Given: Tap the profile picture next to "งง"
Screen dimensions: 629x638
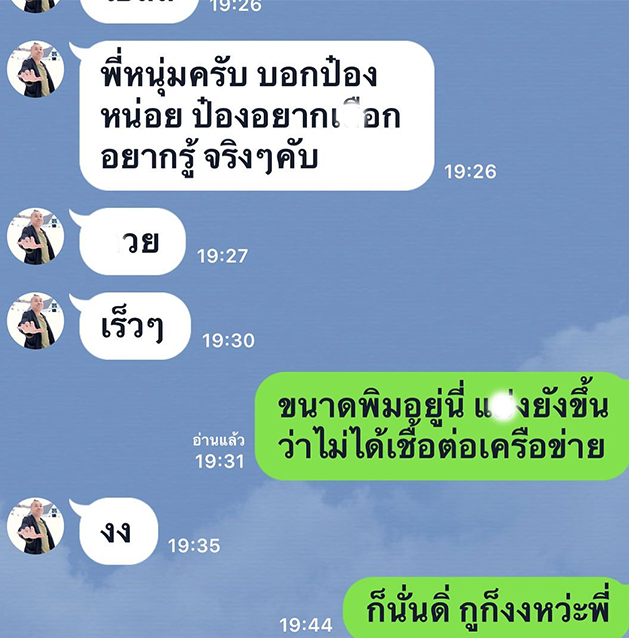Looking at the screenshot, I should 35,526.
